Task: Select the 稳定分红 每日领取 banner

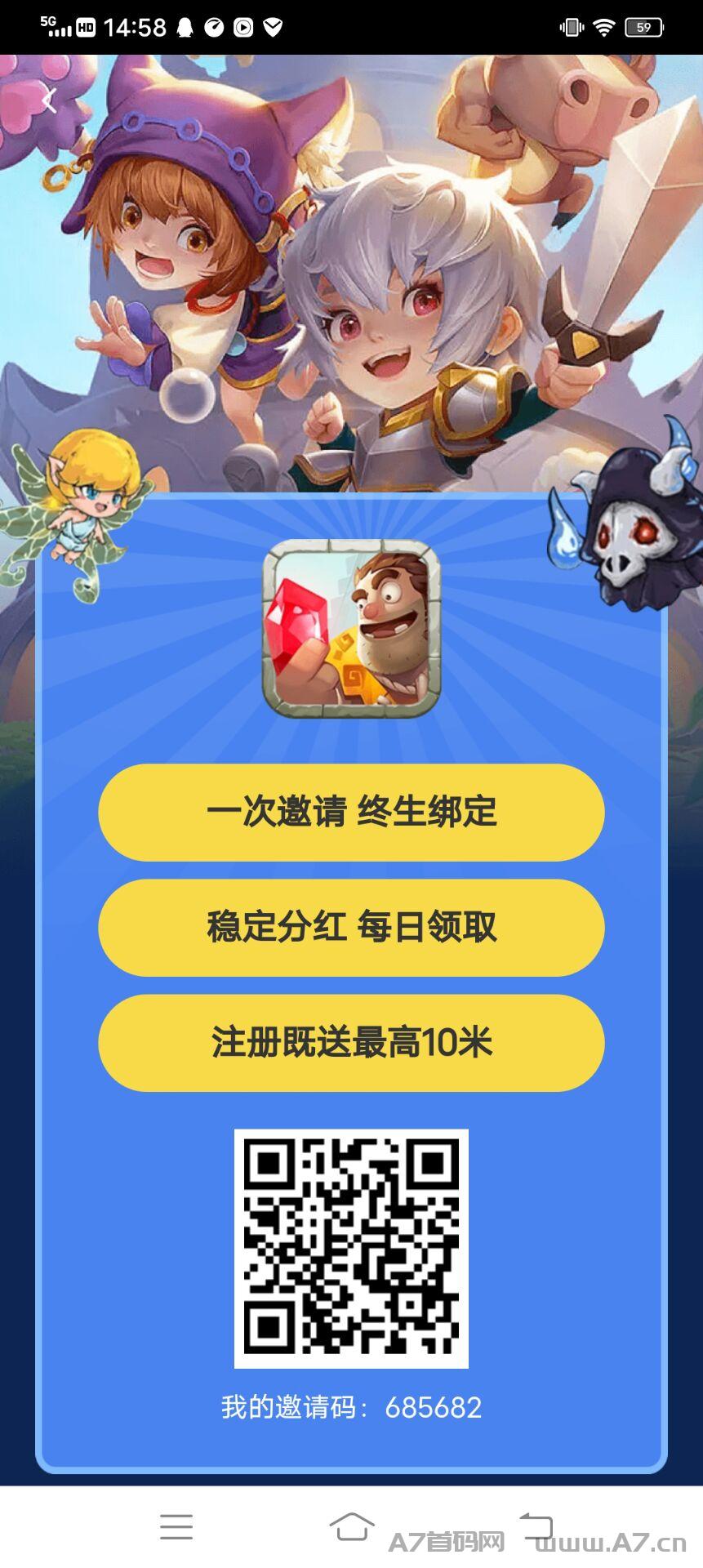Action: (x=351, y=928)
